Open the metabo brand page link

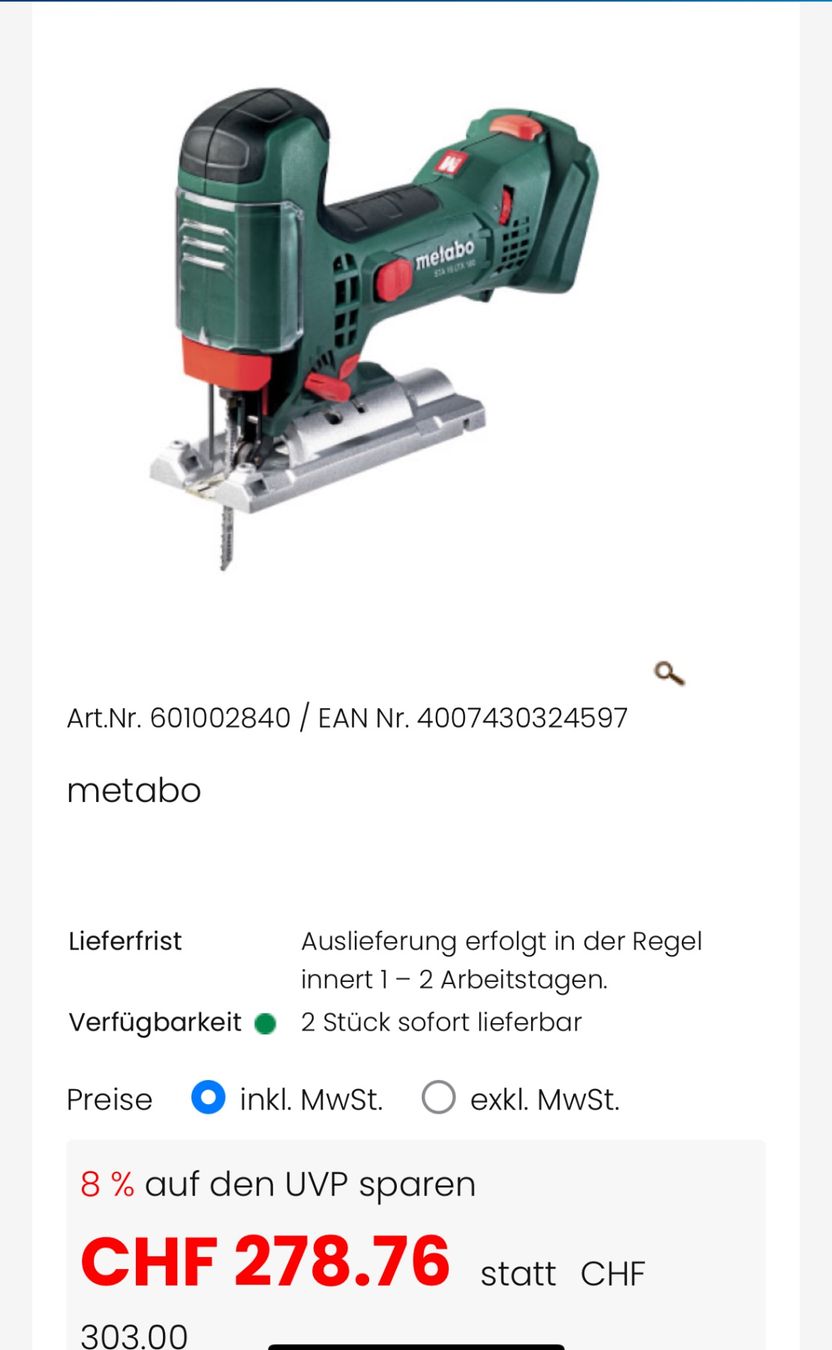[x=134, y=791]
